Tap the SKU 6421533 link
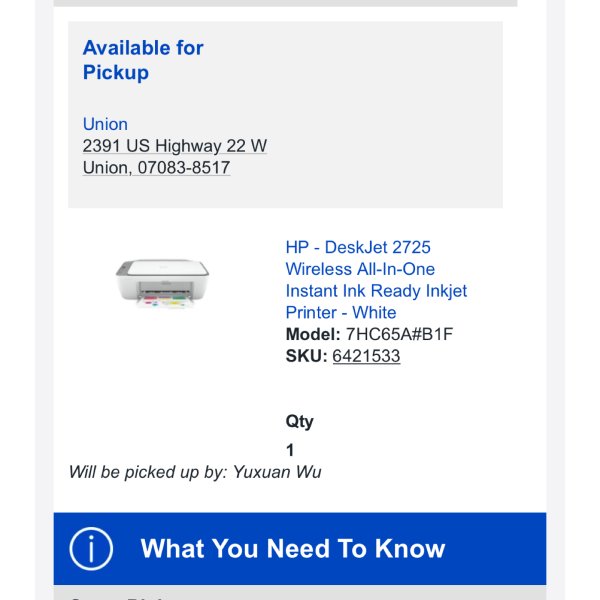Screen dimensions: 600x600 366,356
